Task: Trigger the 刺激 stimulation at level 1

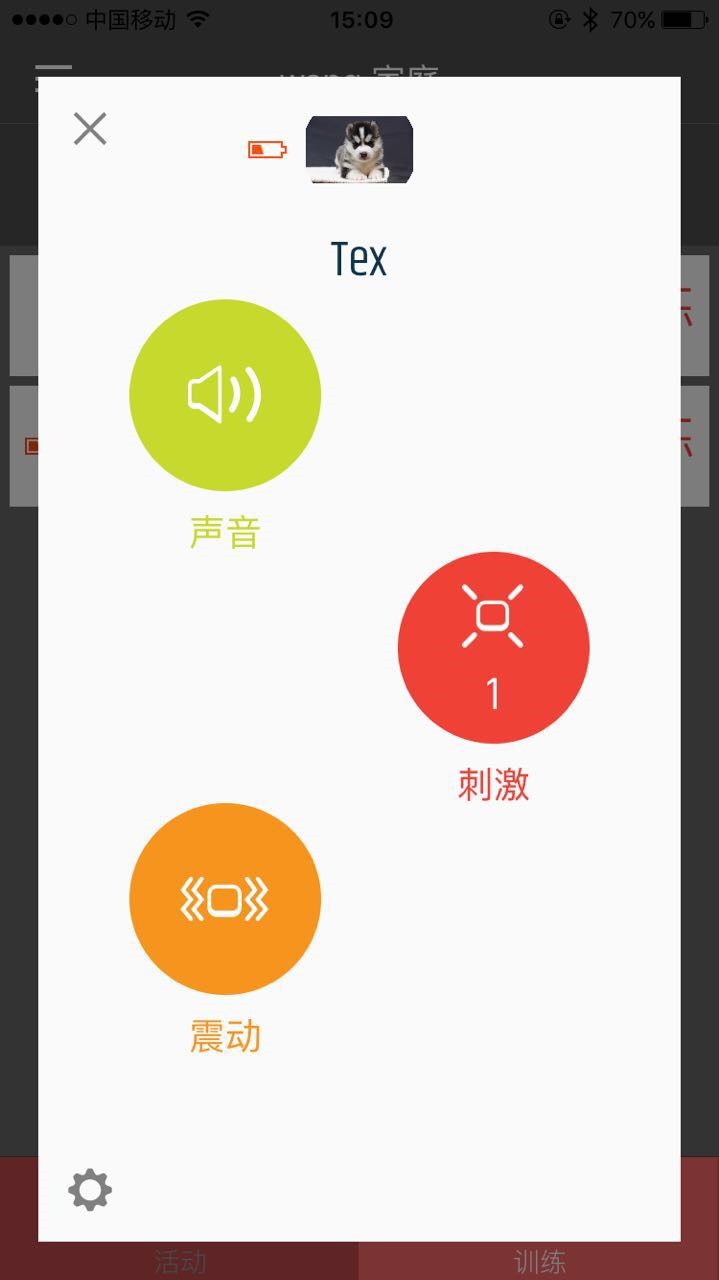Action: [493, 647]
